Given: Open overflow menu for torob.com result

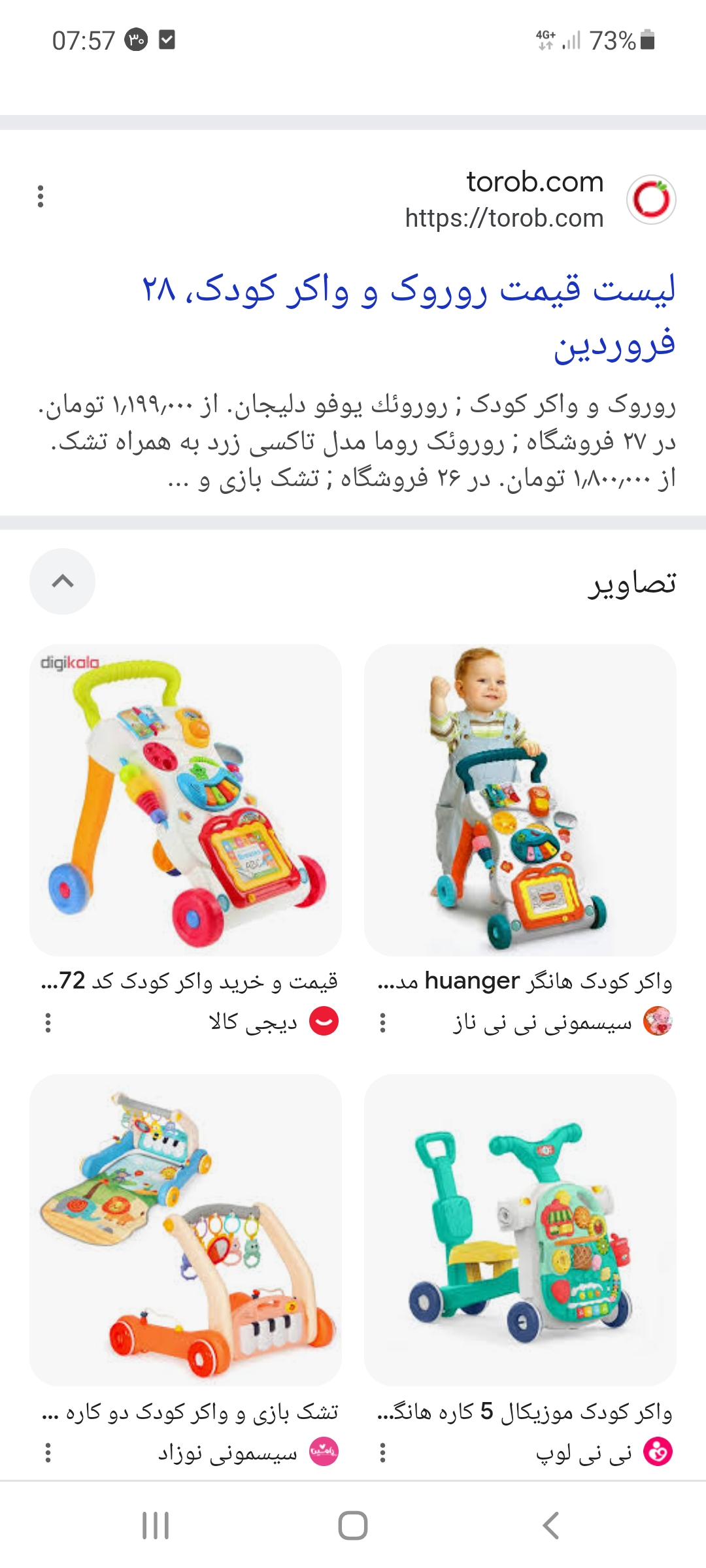Looking at the screenshot, I should (41, 197).
